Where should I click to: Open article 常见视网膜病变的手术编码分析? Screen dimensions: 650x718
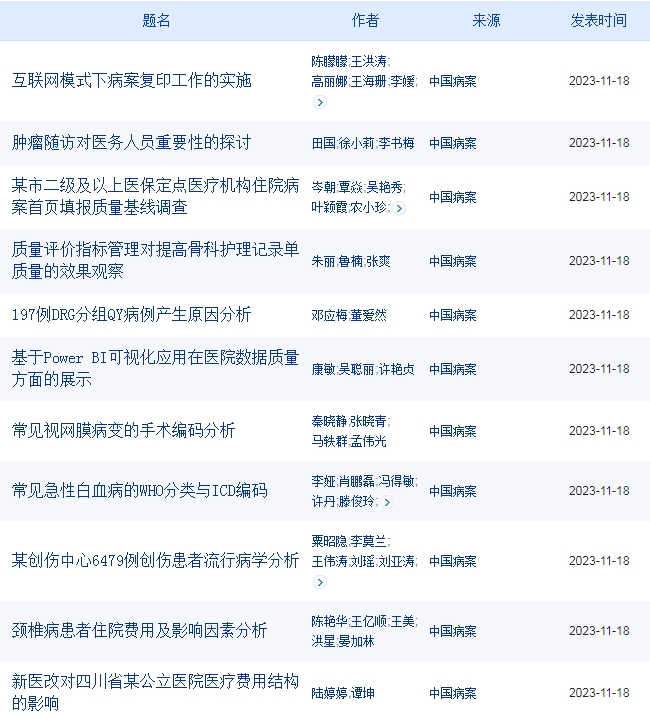(x=123, y=431)
